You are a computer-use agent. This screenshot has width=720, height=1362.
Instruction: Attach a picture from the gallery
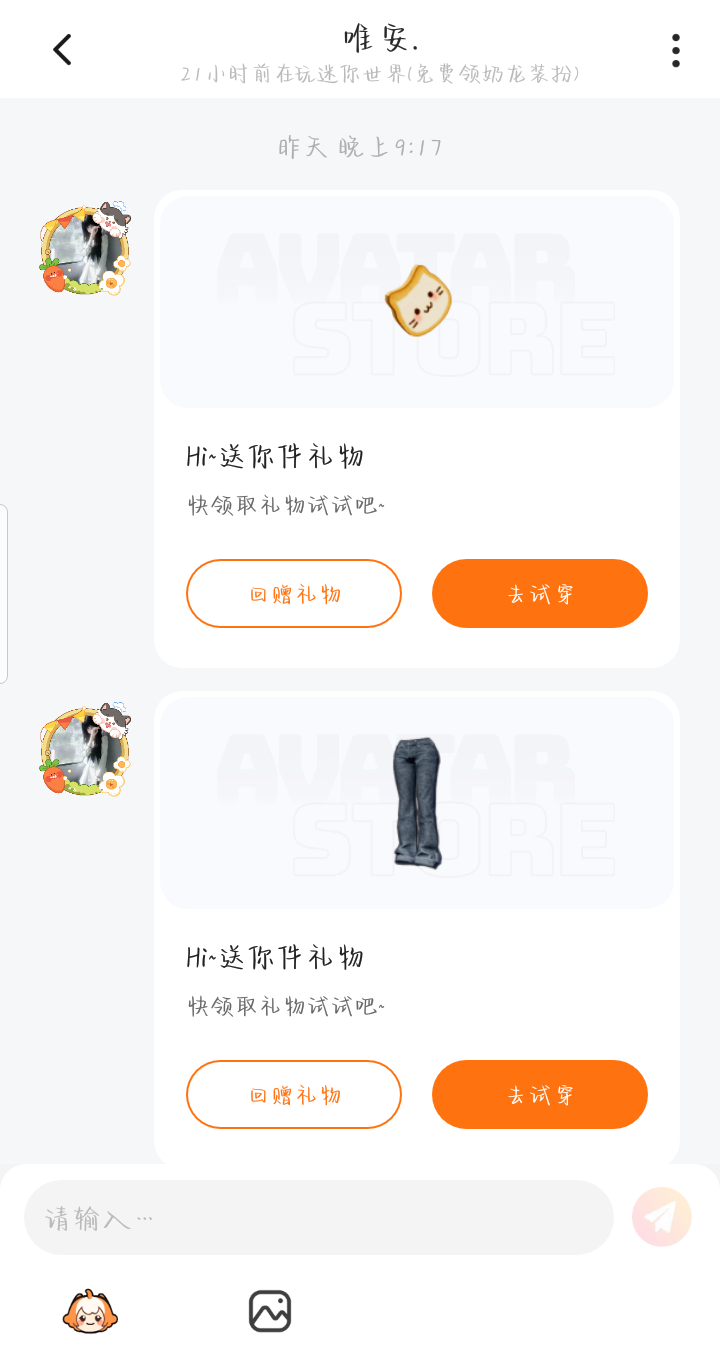pos(270,1311)
